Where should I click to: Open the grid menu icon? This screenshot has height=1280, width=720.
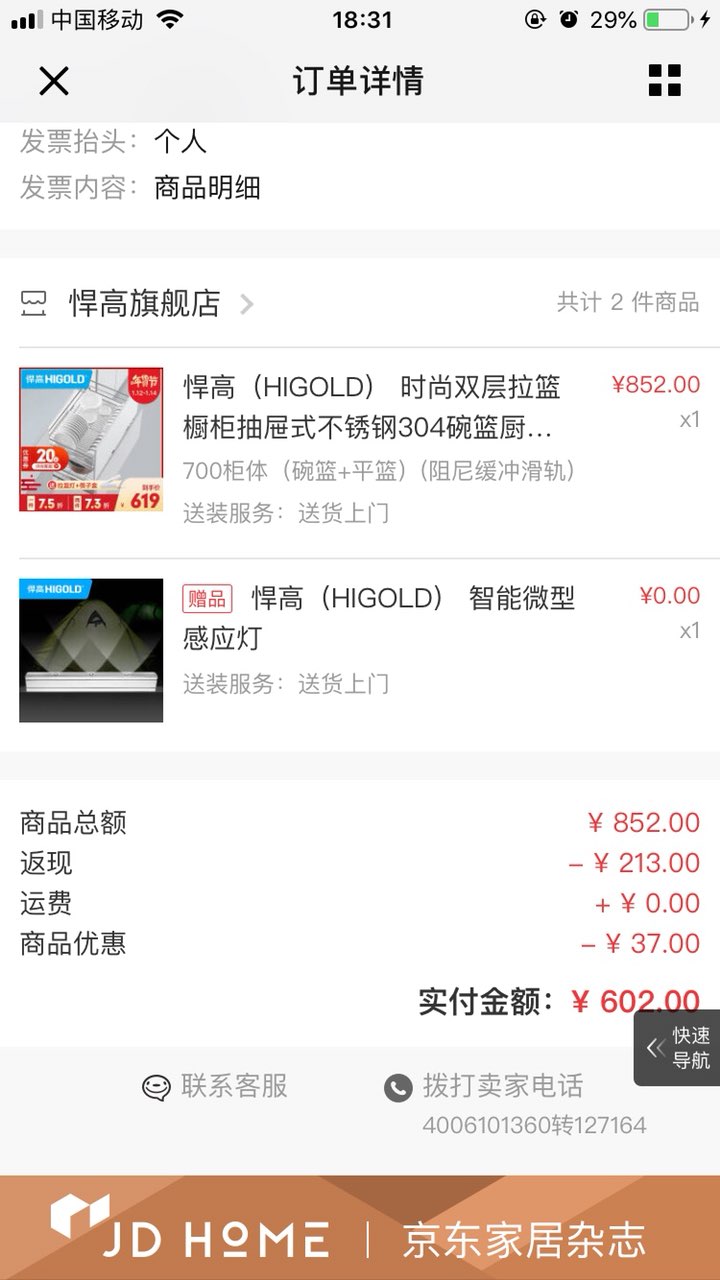pos(664,81)
